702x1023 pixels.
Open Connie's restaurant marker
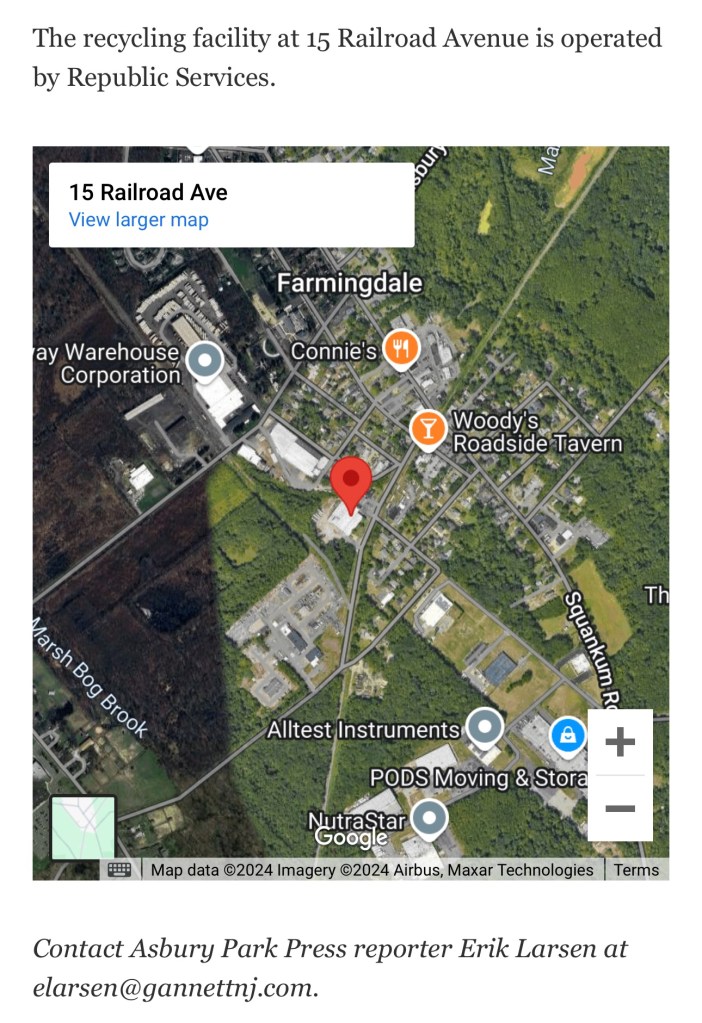click(401, 348)
